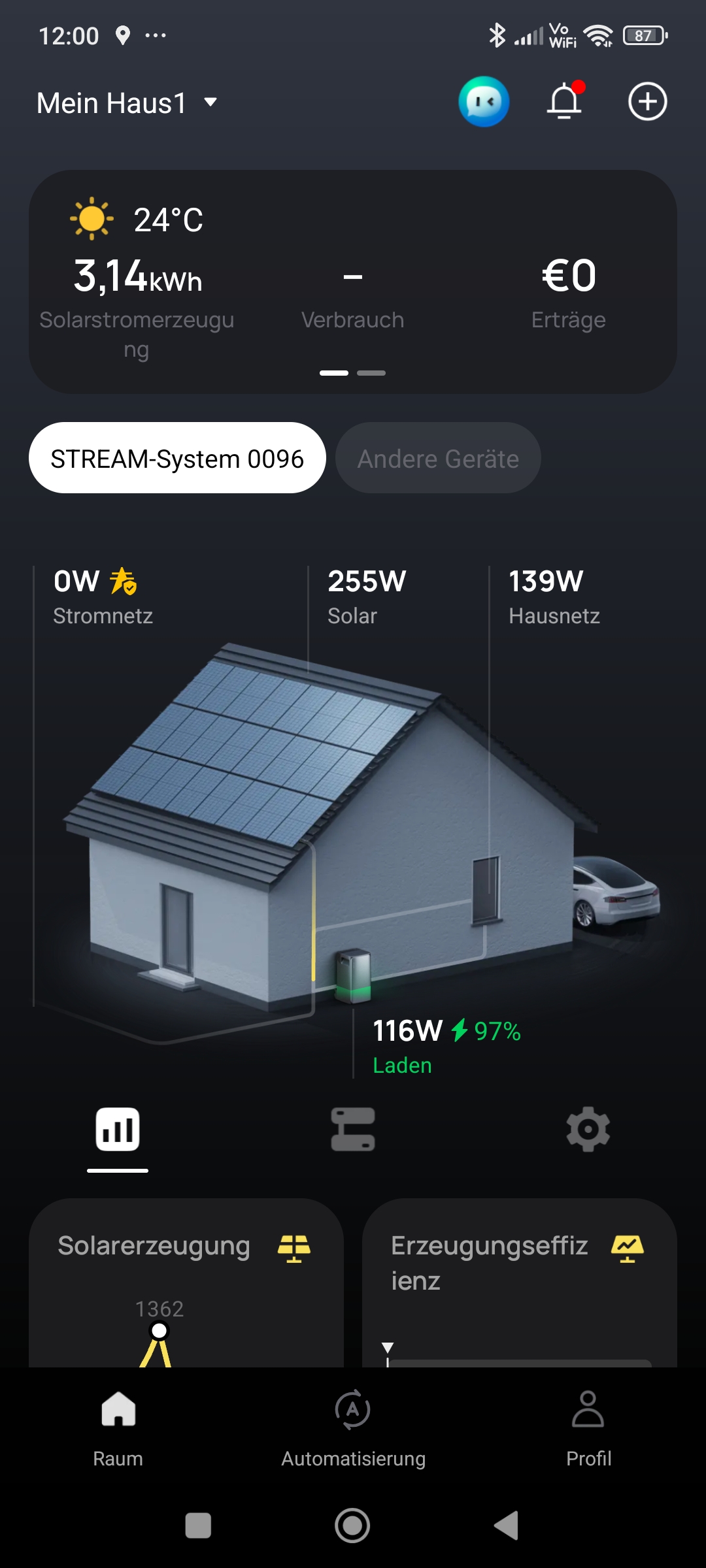Expand the Mein Haus1 home selector
The image size is (706, 1568).
pyautogui.click(x=127, y=103)
